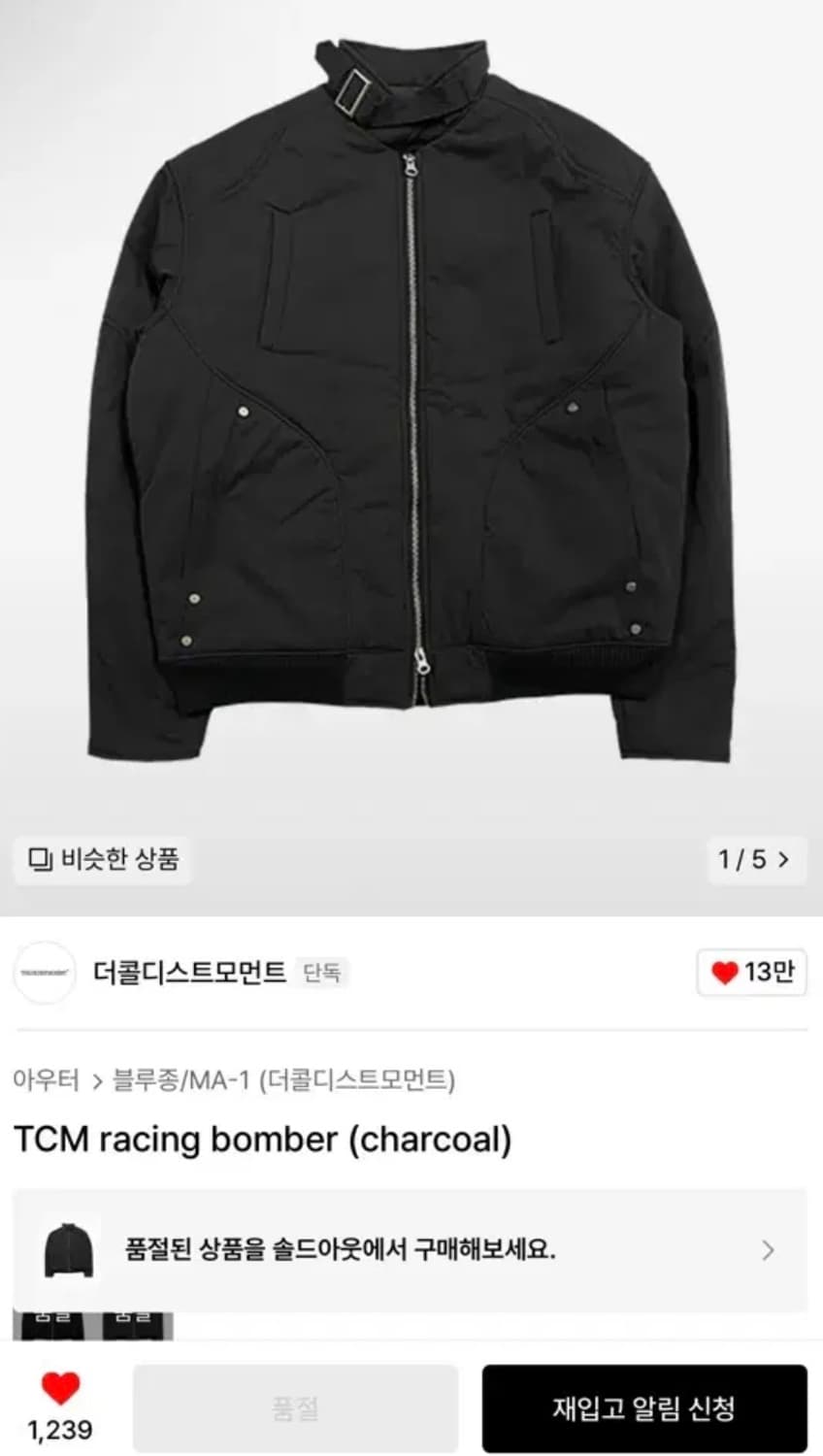View the main charcoal bomber product photo

[411, 408]
